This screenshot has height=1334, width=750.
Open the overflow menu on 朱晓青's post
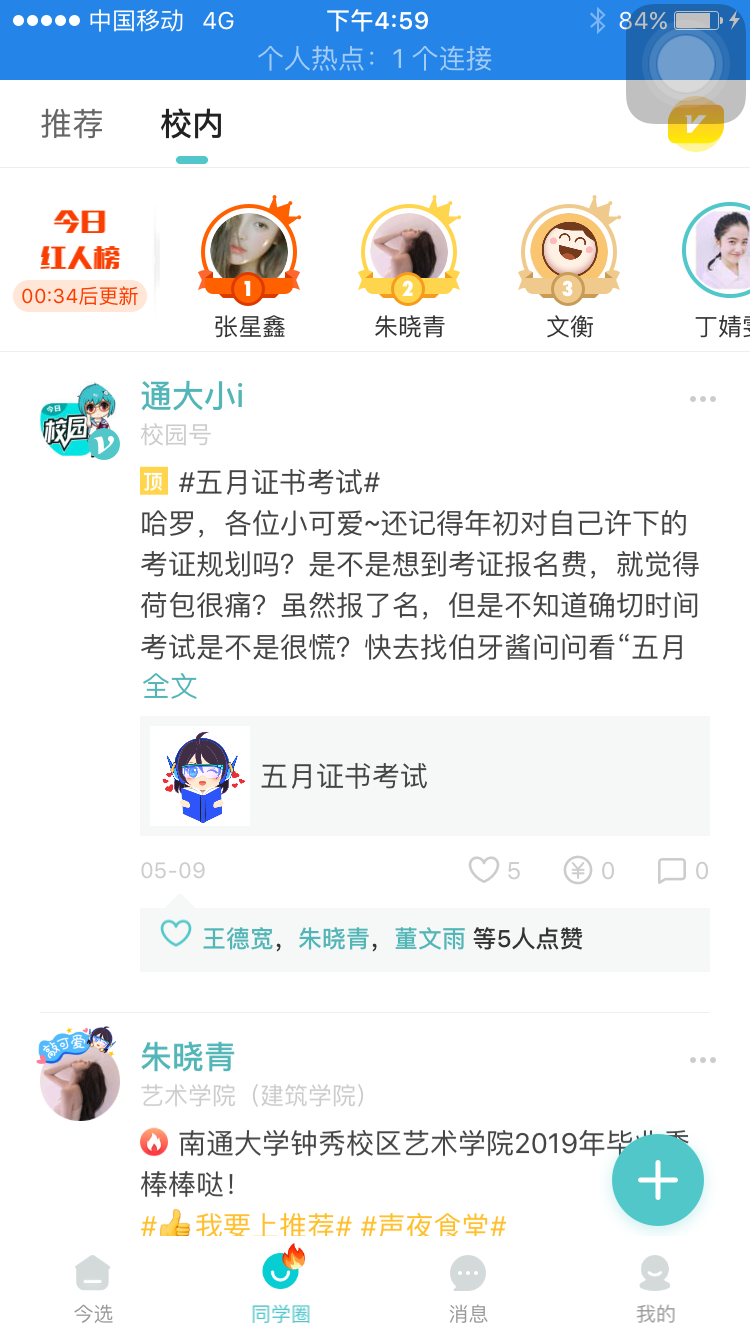702,1060
